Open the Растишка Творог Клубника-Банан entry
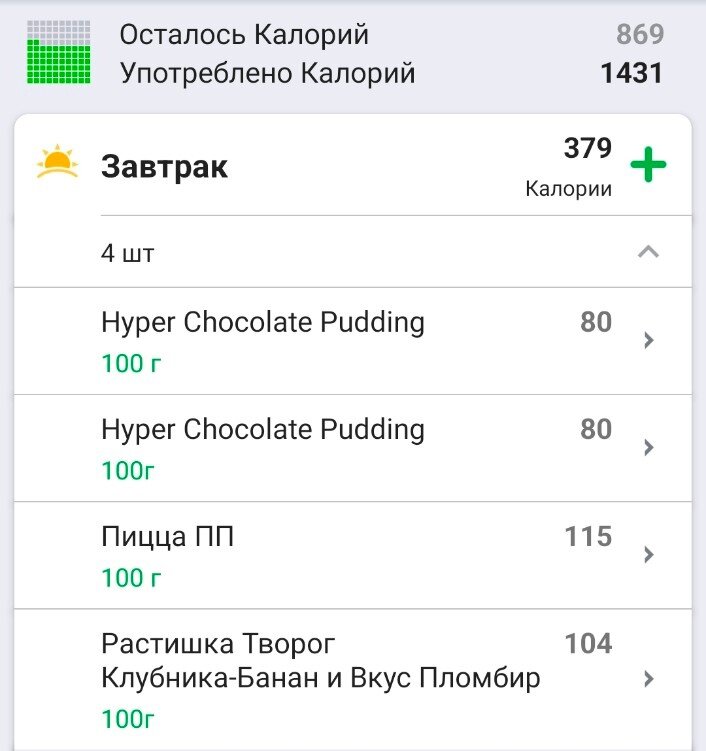 point(352,678)
